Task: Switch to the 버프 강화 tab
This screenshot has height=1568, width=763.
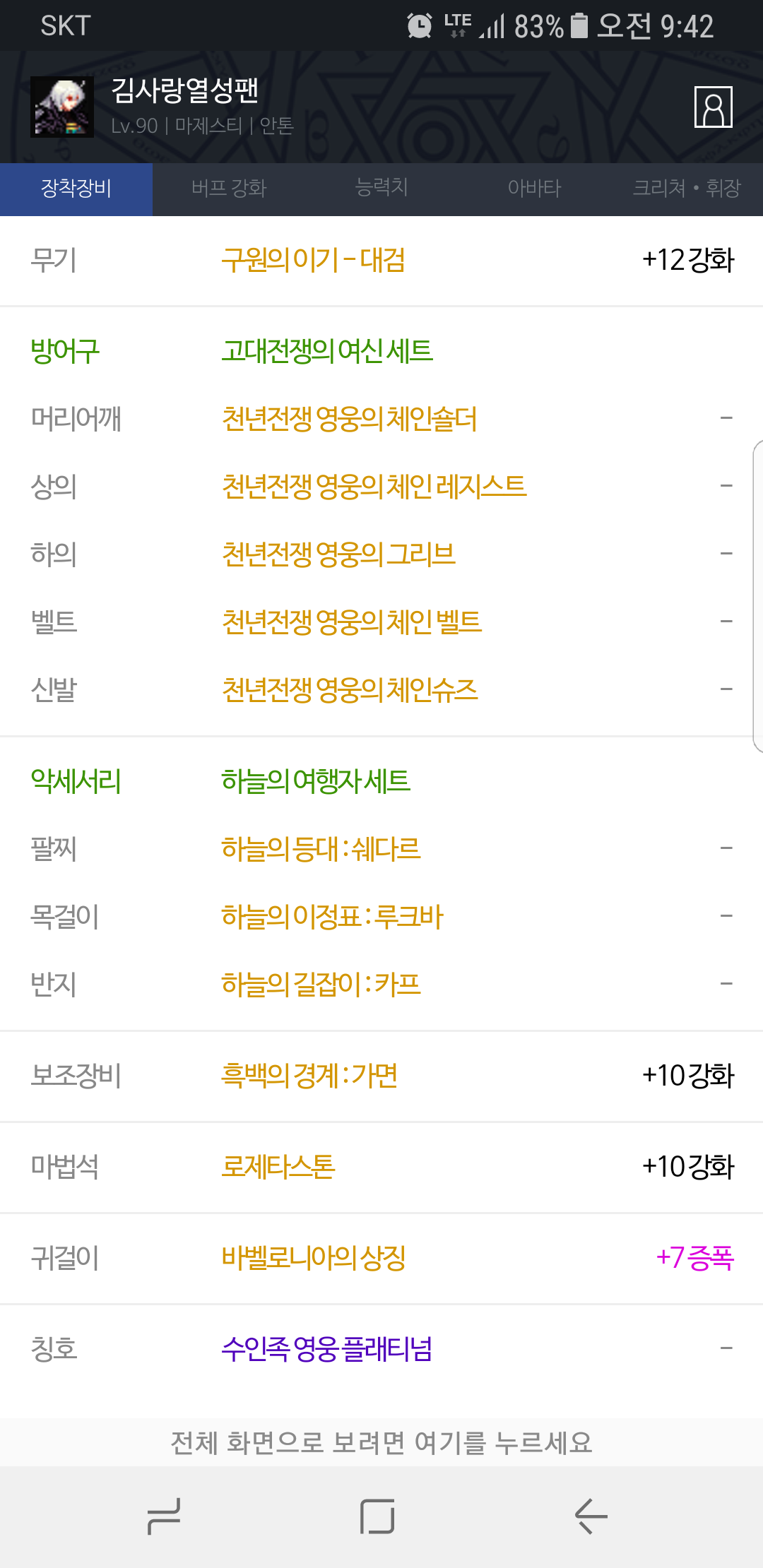Action: 229,189
